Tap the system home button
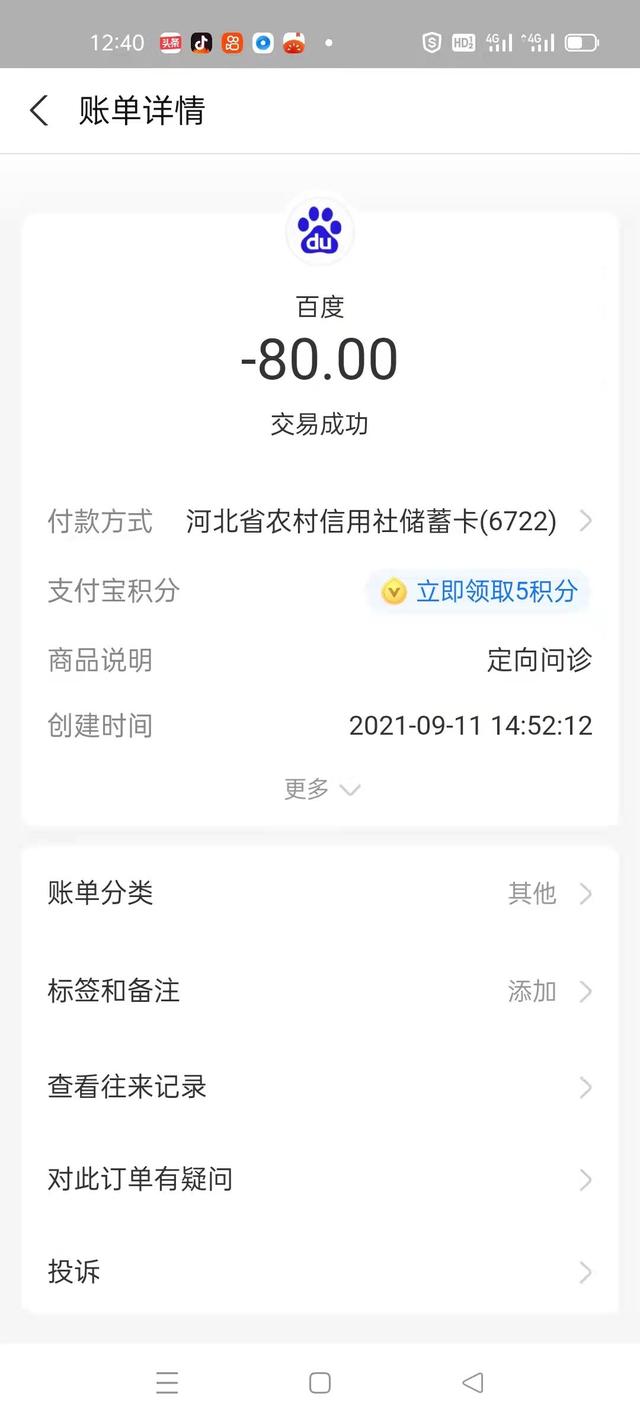 tap(320, 1383)
